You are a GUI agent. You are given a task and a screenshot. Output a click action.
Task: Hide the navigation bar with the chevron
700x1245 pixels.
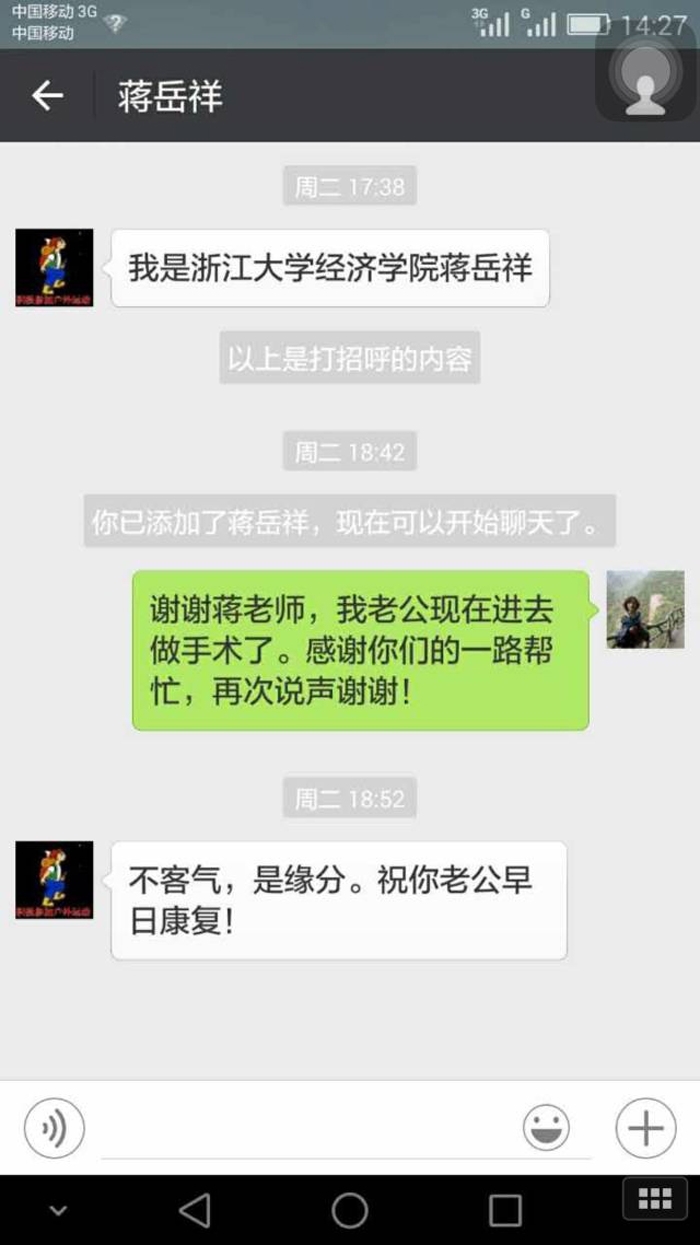click(x=58, y=1210)
